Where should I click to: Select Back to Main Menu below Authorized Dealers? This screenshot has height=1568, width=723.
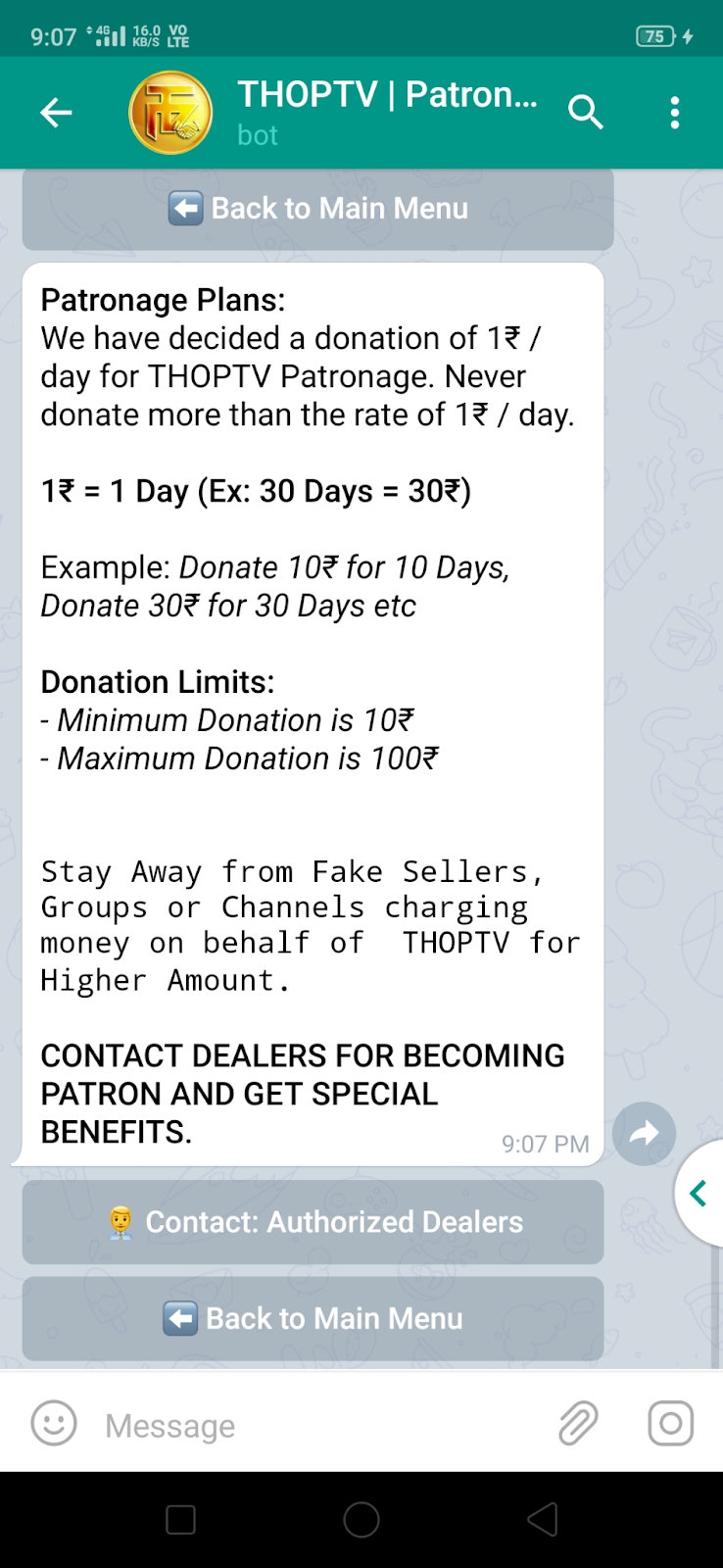coord(313,1318)
